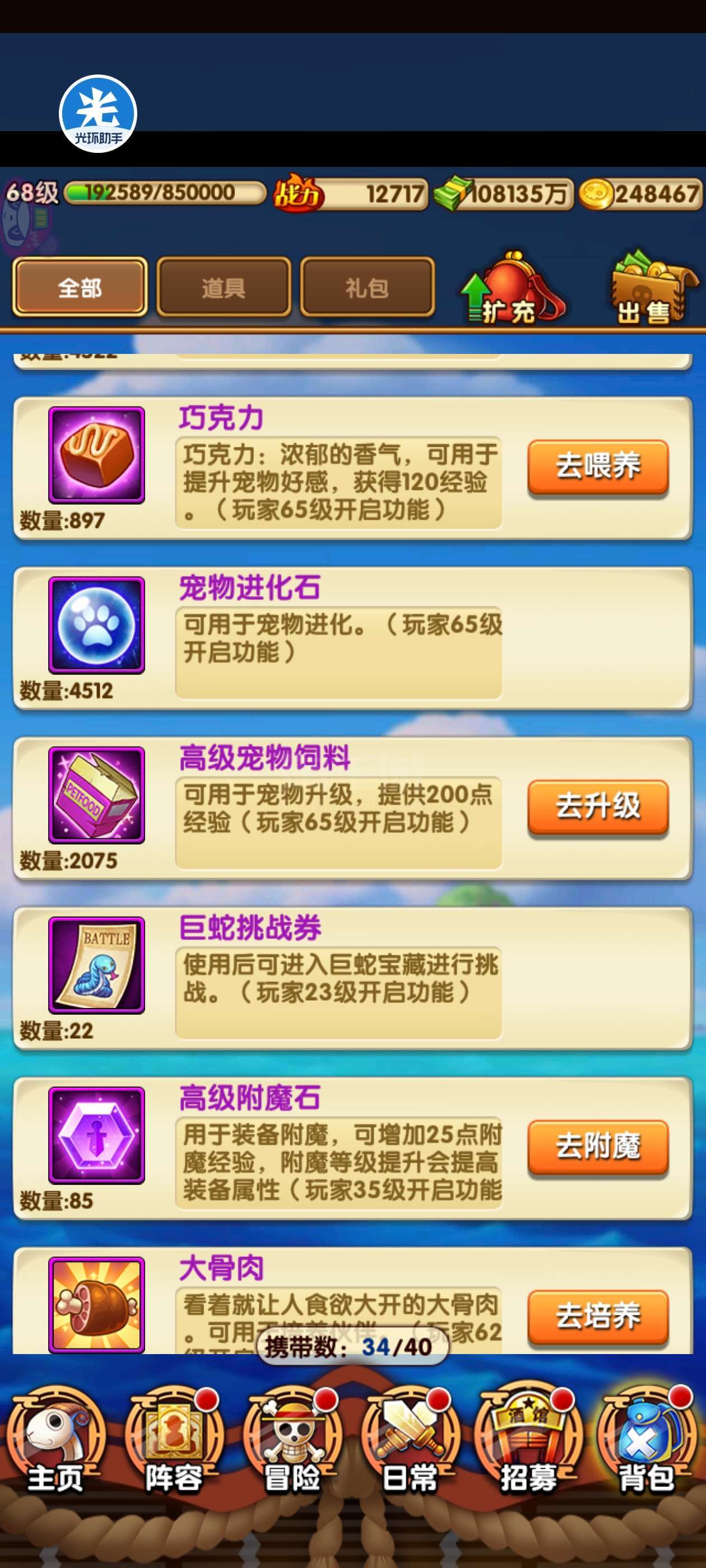706x1568 pixels.
Task: Tap the 光环助手 floating assistant icon
Action: click(98, 114)
